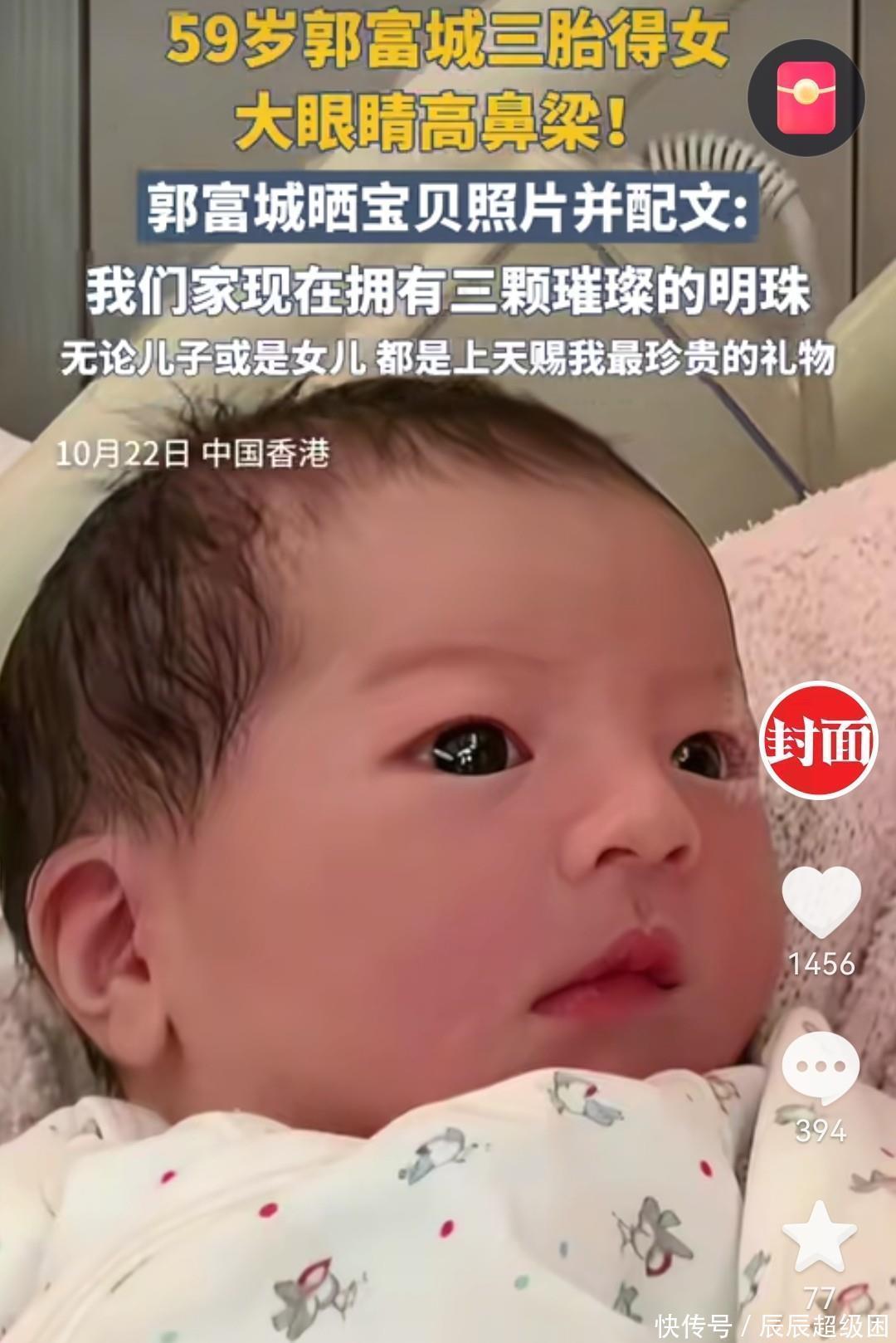Open the comments bubble icon

coord(821,1067)
